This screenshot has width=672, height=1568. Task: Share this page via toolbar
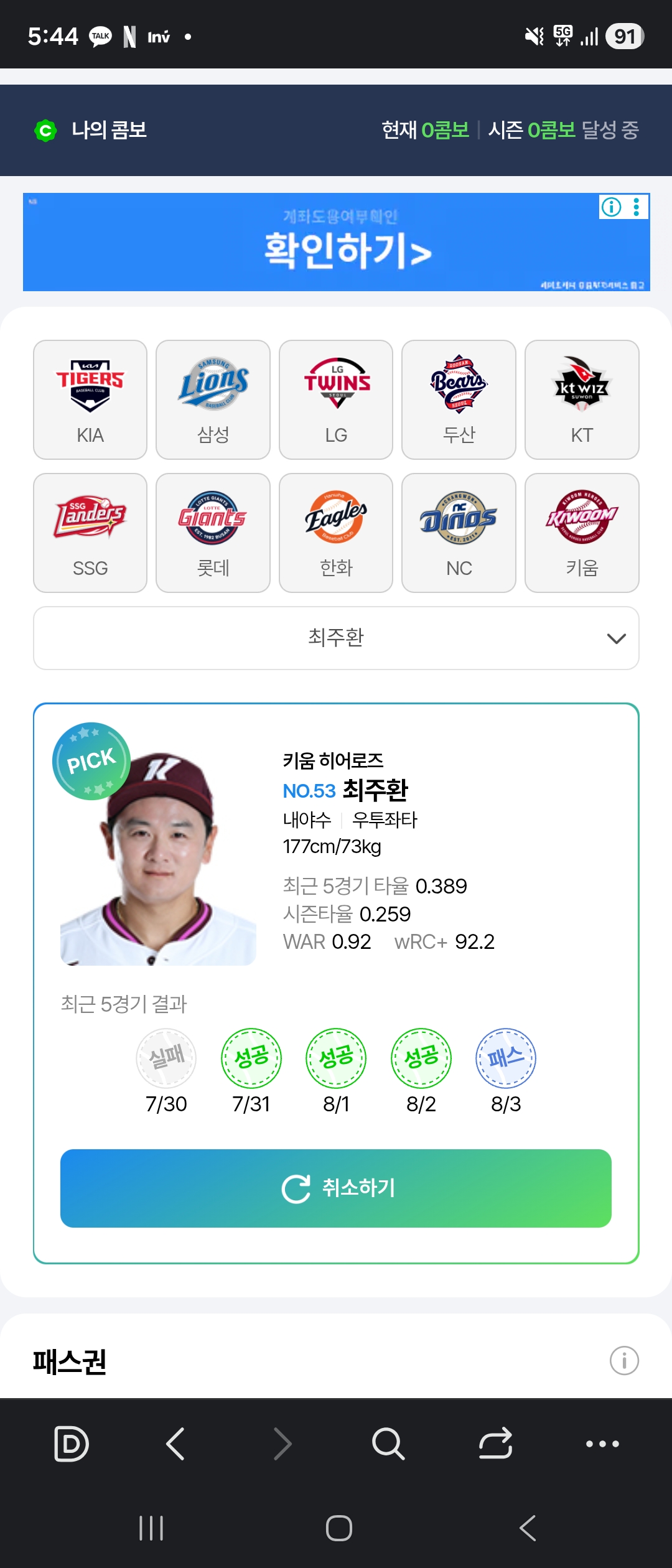click(495, 1444)
